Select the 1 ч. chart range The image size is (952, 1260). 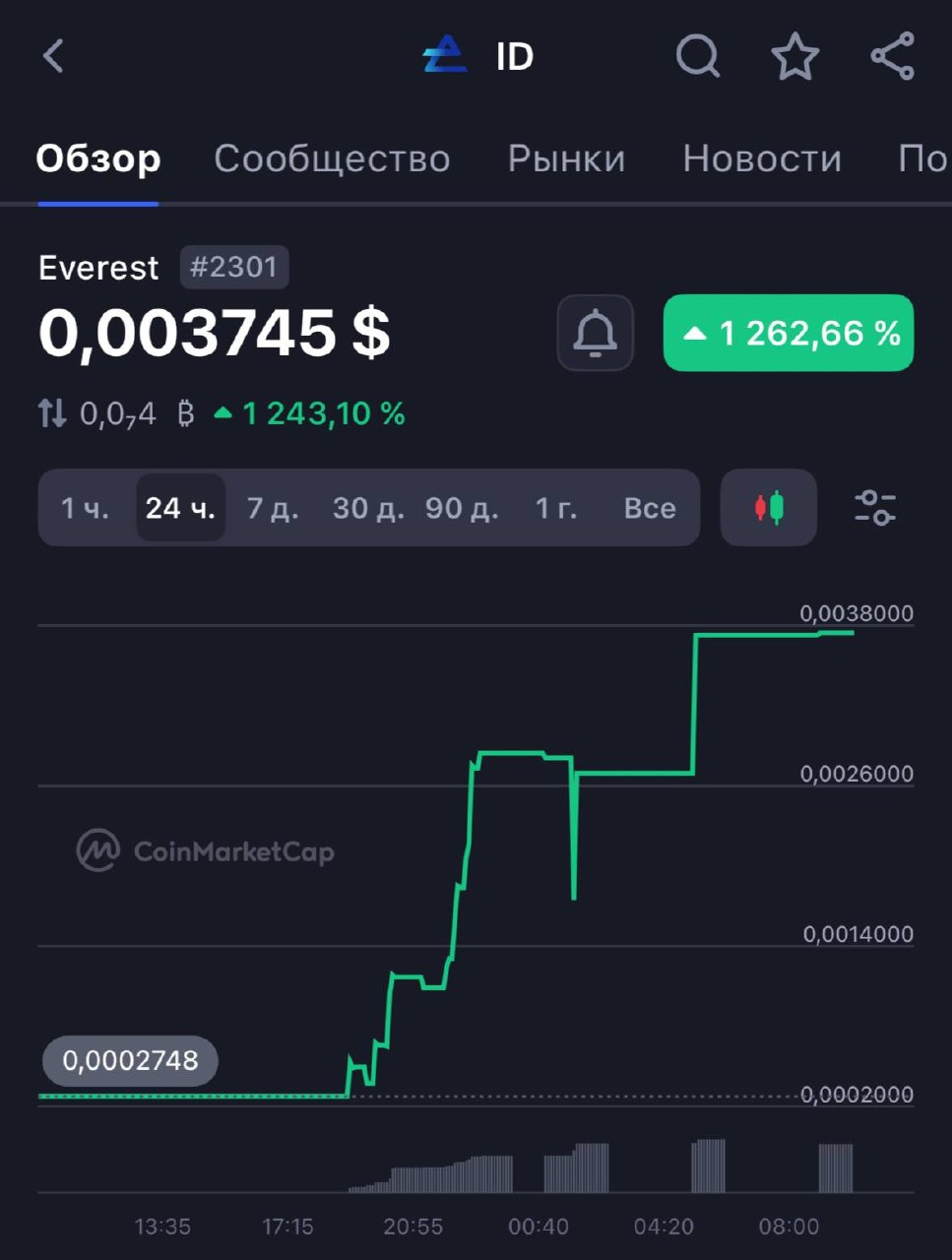[85, 508]
